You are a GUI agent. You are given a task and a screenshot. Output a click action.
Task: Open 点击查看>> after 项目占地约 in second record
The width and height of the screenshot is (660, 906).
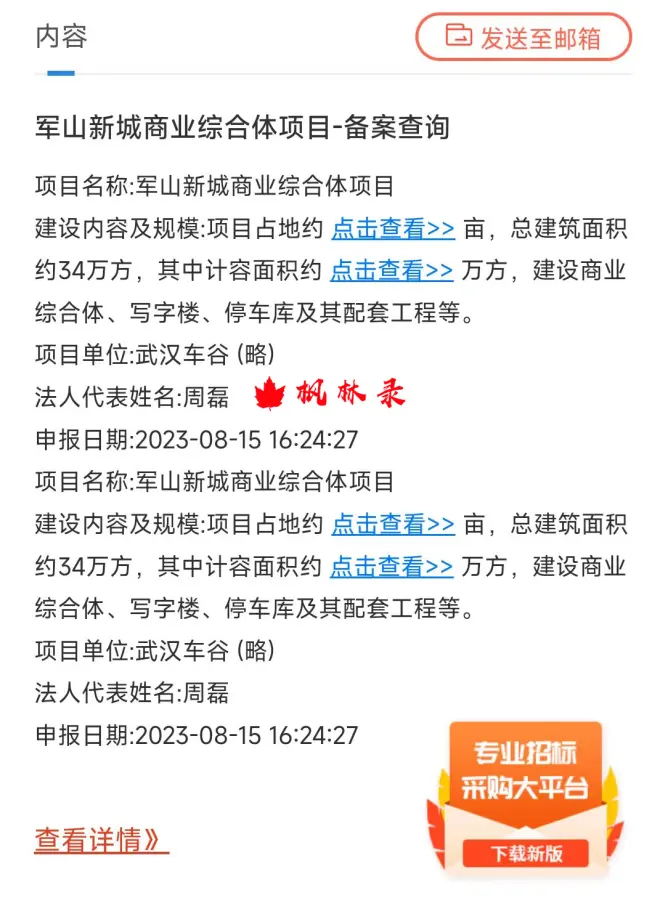coord(393,524)
